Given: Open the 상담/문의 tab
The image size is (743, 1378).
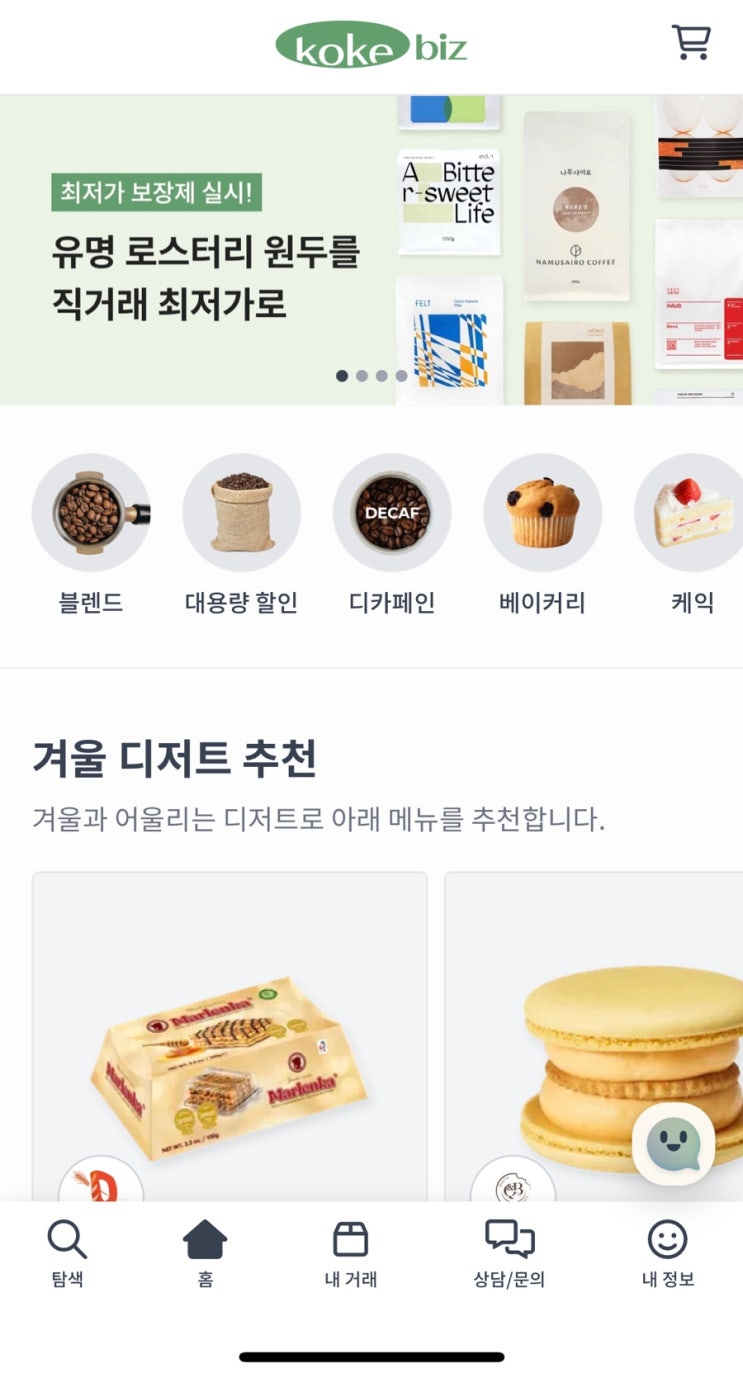Looking at the screenshot, I should click(x=509, y=1254).
